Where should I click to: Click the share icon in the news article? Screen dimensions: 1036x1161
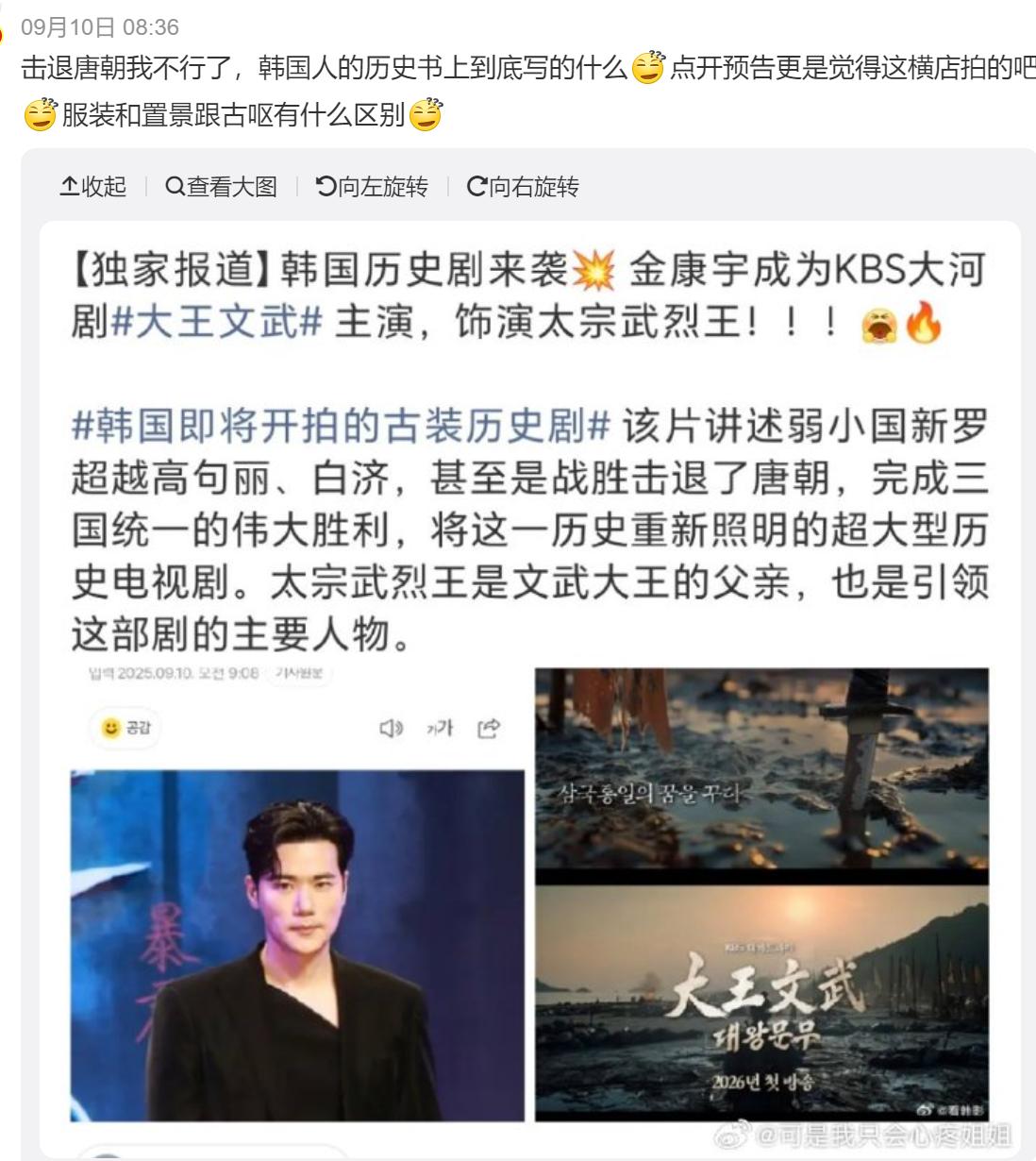coord(487,729)
